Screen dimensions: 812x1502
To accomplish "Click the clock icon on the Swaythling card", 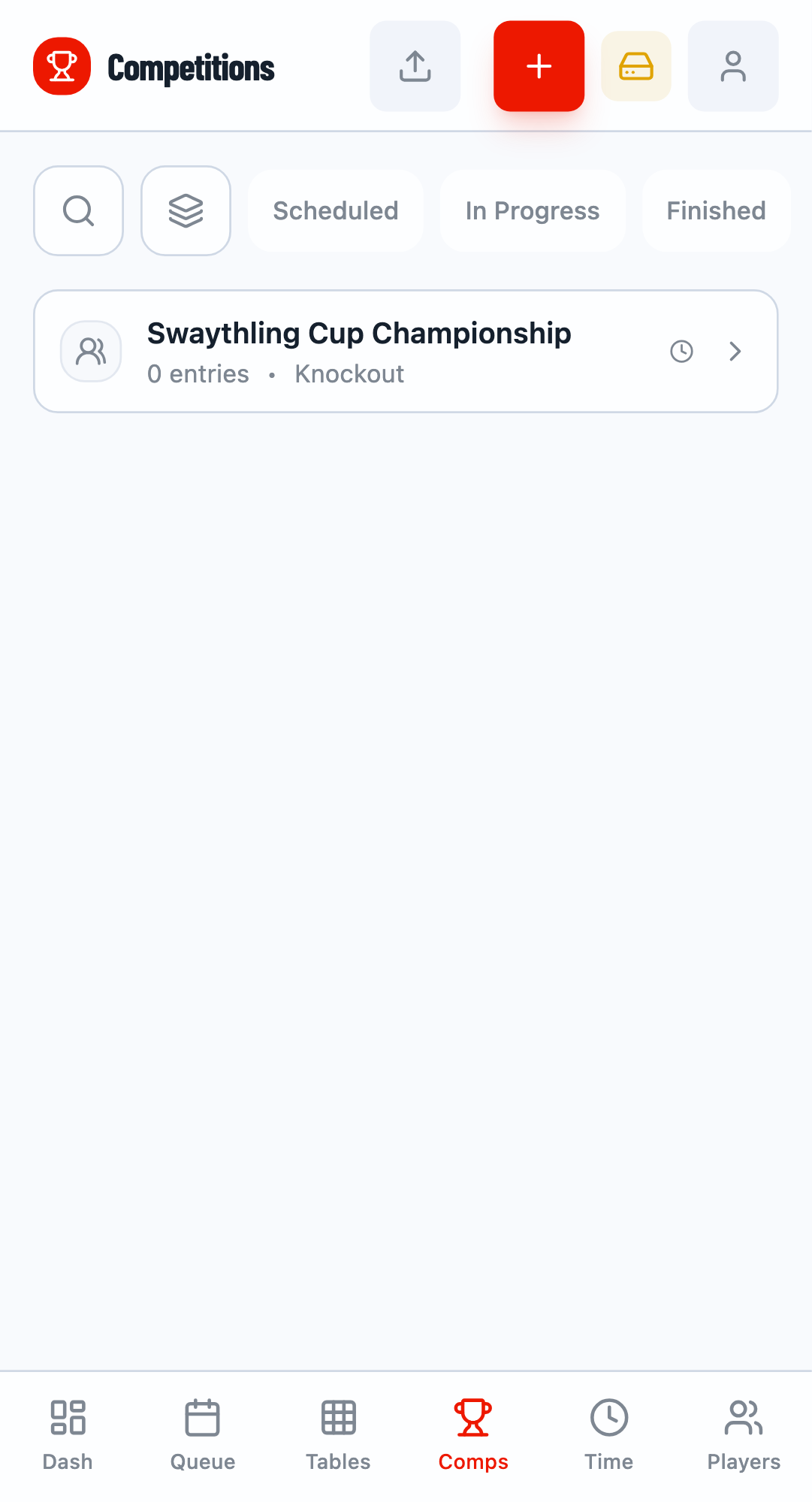I will [681, 351].
